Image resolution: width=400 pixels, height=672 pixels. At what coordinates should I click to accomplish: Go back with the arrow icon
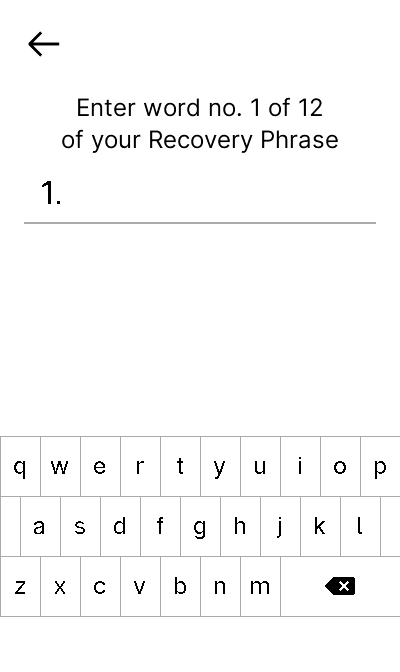tap(44, 44)
